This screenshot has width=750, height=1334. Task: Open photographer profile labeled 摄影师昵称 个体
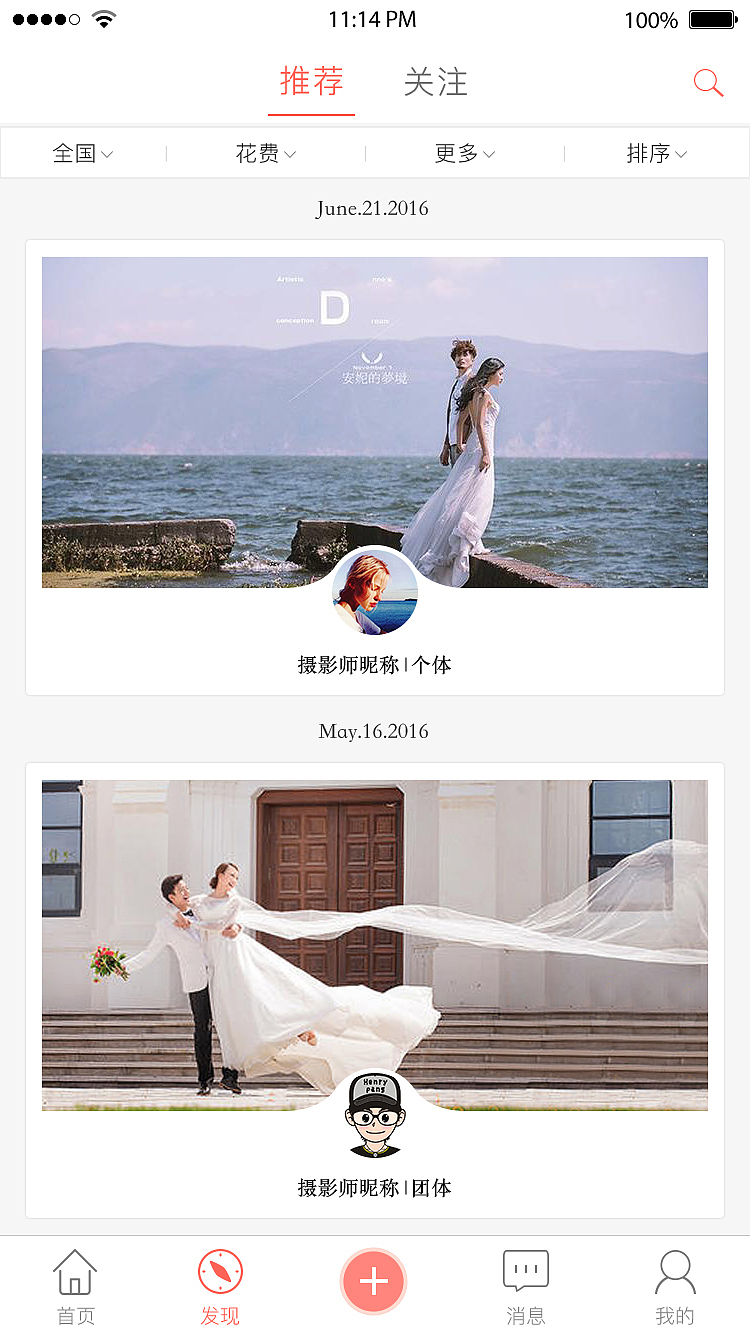coord(374,664)
